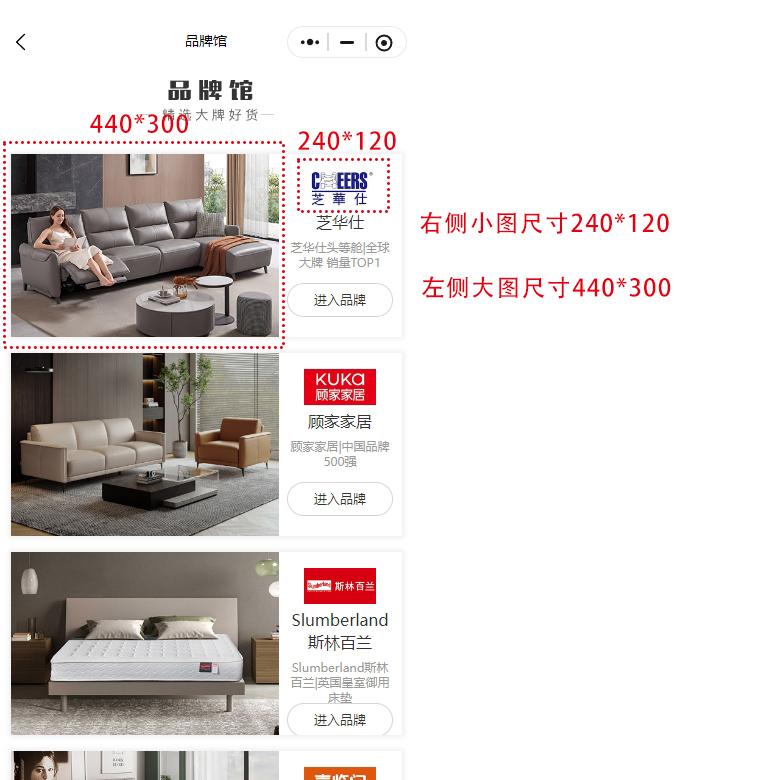The height and width of the screenshot is (780, 775).
Task: Open the 芝华仕 gray sofa image
Action: coord(144,245)
